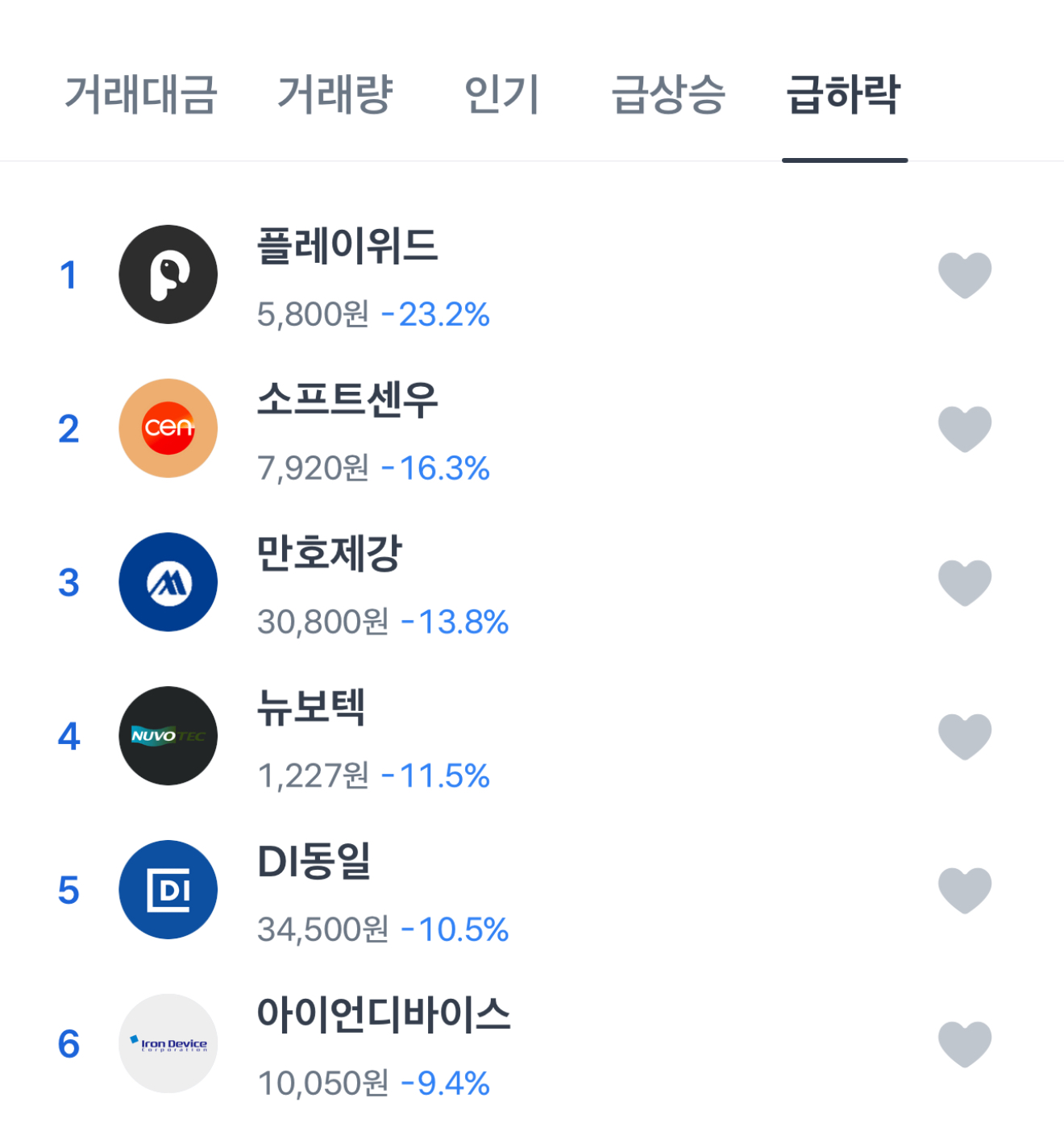Tap the heart beside 아이언디바이스
Screen dimensions: 1064x1123
(964, 1044)
